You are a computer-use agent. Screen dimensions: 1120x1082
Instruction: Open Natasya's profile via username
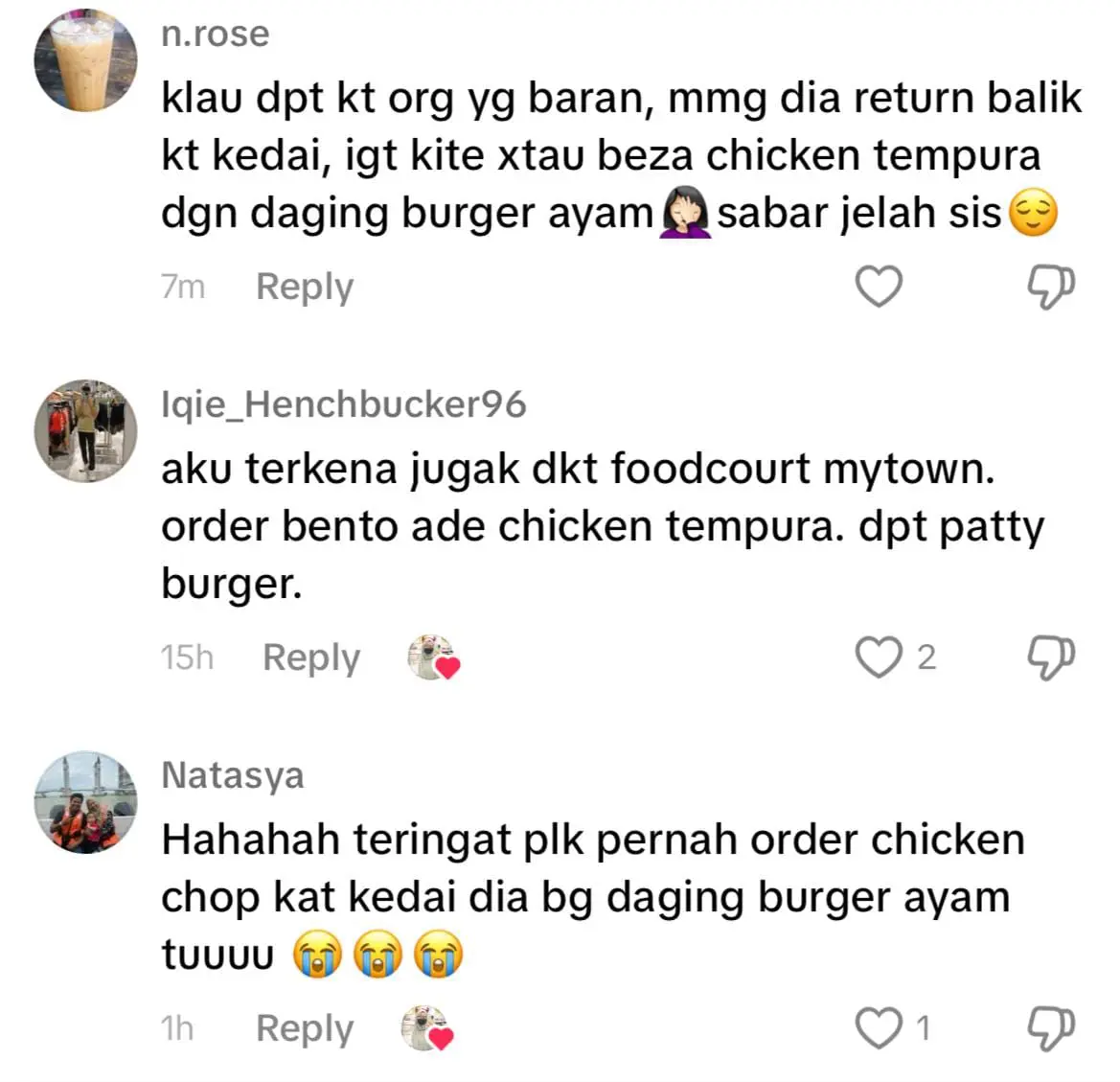tap(233, 775)
